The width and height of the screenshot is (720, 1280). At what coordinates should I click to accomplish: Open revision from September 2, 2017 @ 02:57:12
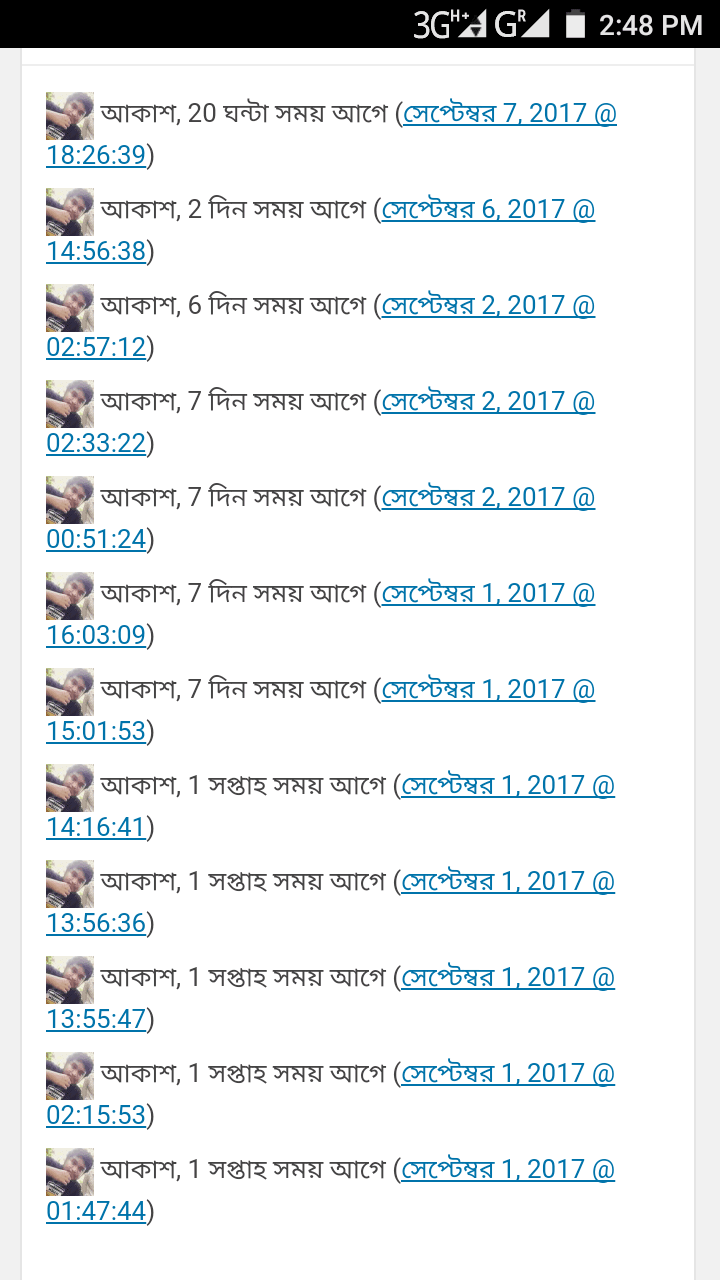487,306
